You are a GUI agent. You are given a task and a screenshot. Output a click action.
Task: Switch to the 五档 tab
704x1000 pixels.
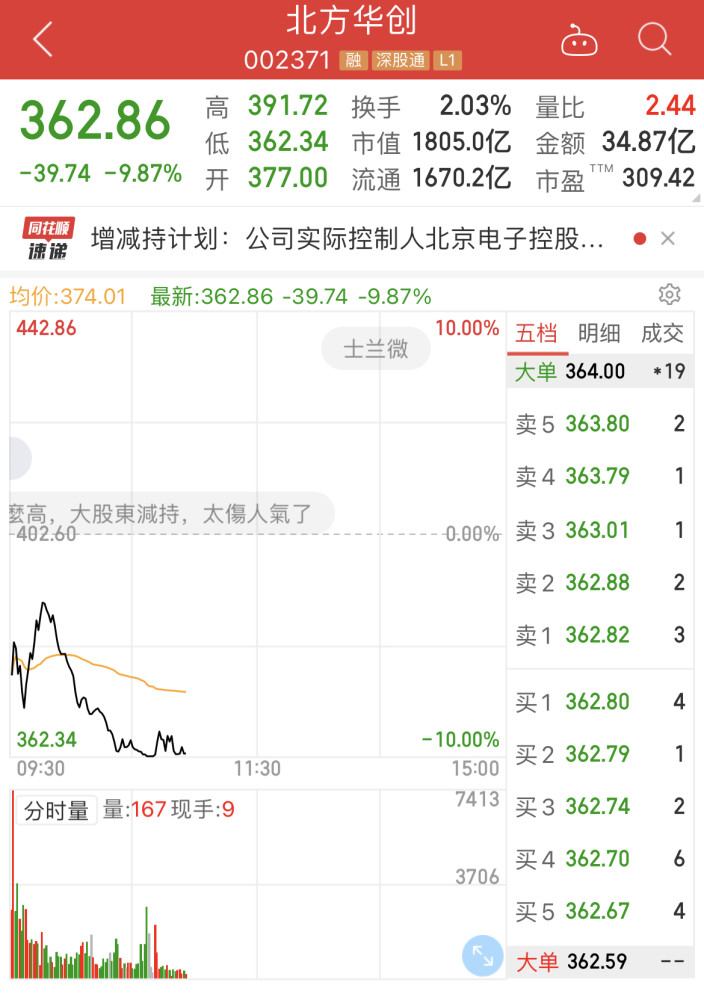[536, 334]
